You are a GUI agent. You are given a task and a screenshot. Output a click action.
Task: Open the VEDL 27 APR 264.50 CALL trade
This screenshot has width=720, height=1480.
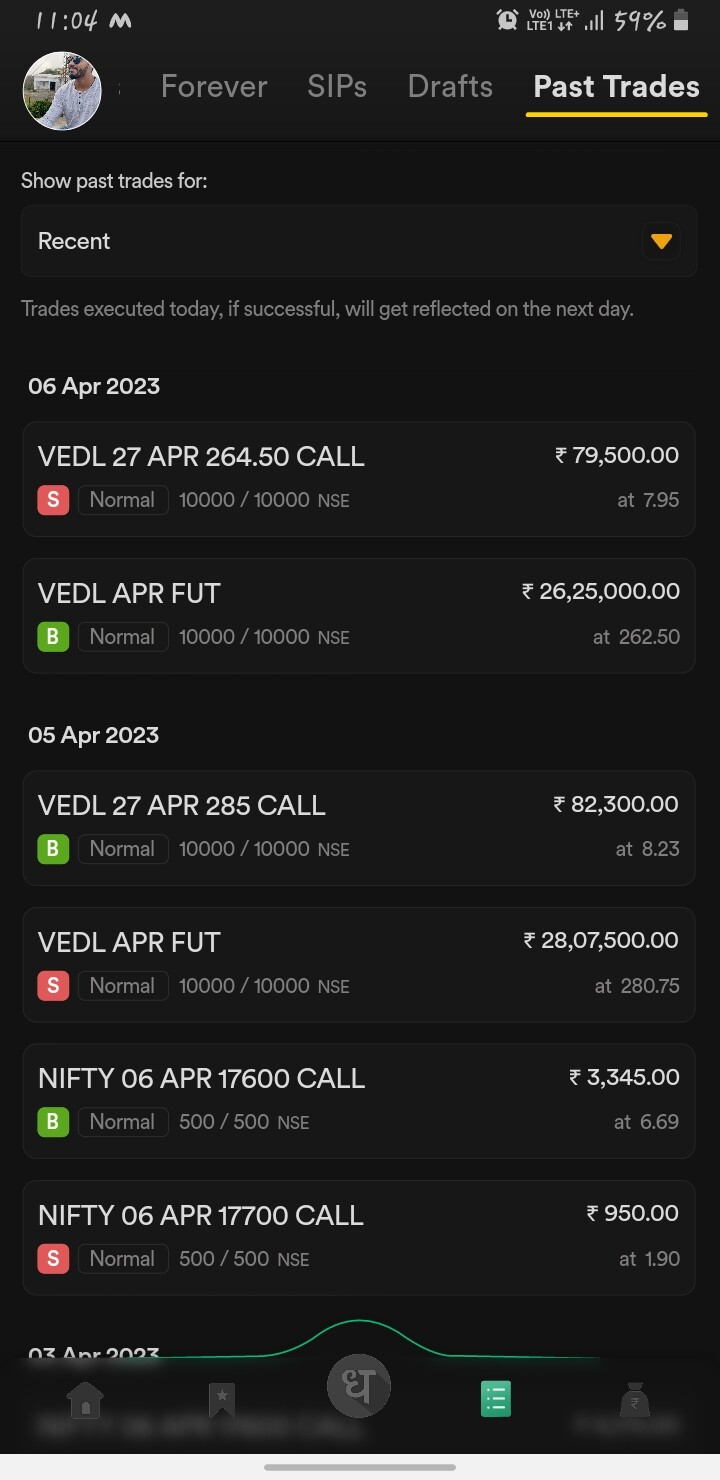point(359,479)
